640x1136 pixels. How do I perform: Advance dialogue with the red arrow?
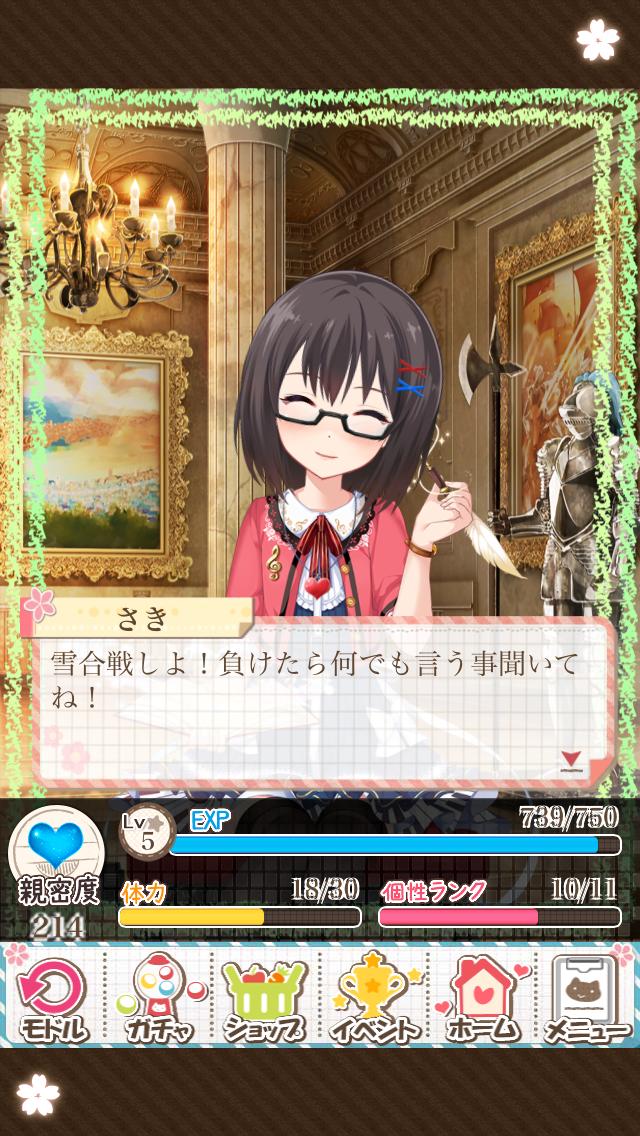(x=571, y=760)
